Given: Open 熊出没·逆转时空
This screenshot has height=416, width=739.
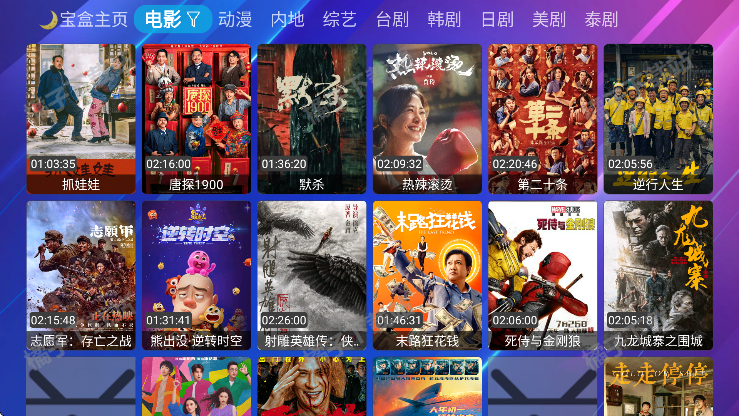Looking at the screenshot, I should [x=196, y=275].
